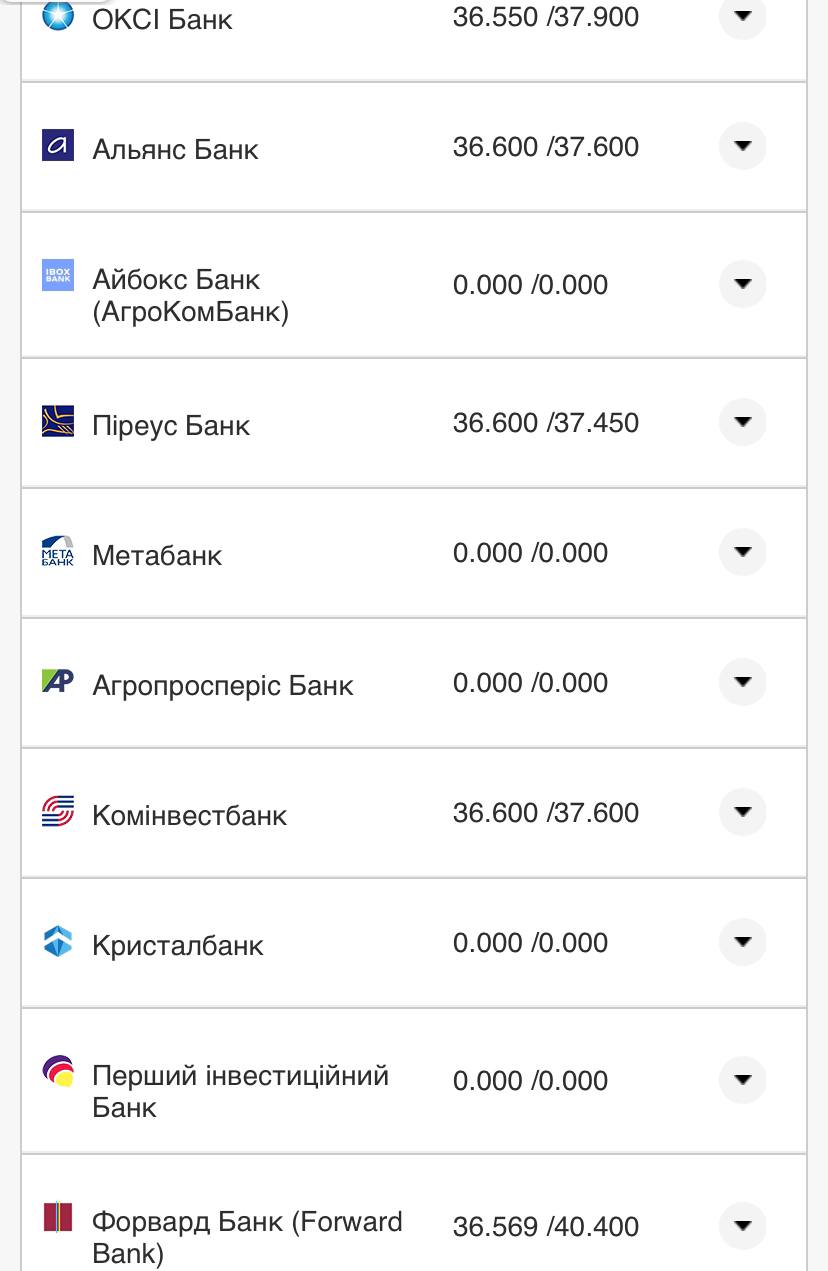The width and height of the screenshot is (828, 1271).
Task: Expand the Агропросперіс Банк entry
Action: coord(742,682)
